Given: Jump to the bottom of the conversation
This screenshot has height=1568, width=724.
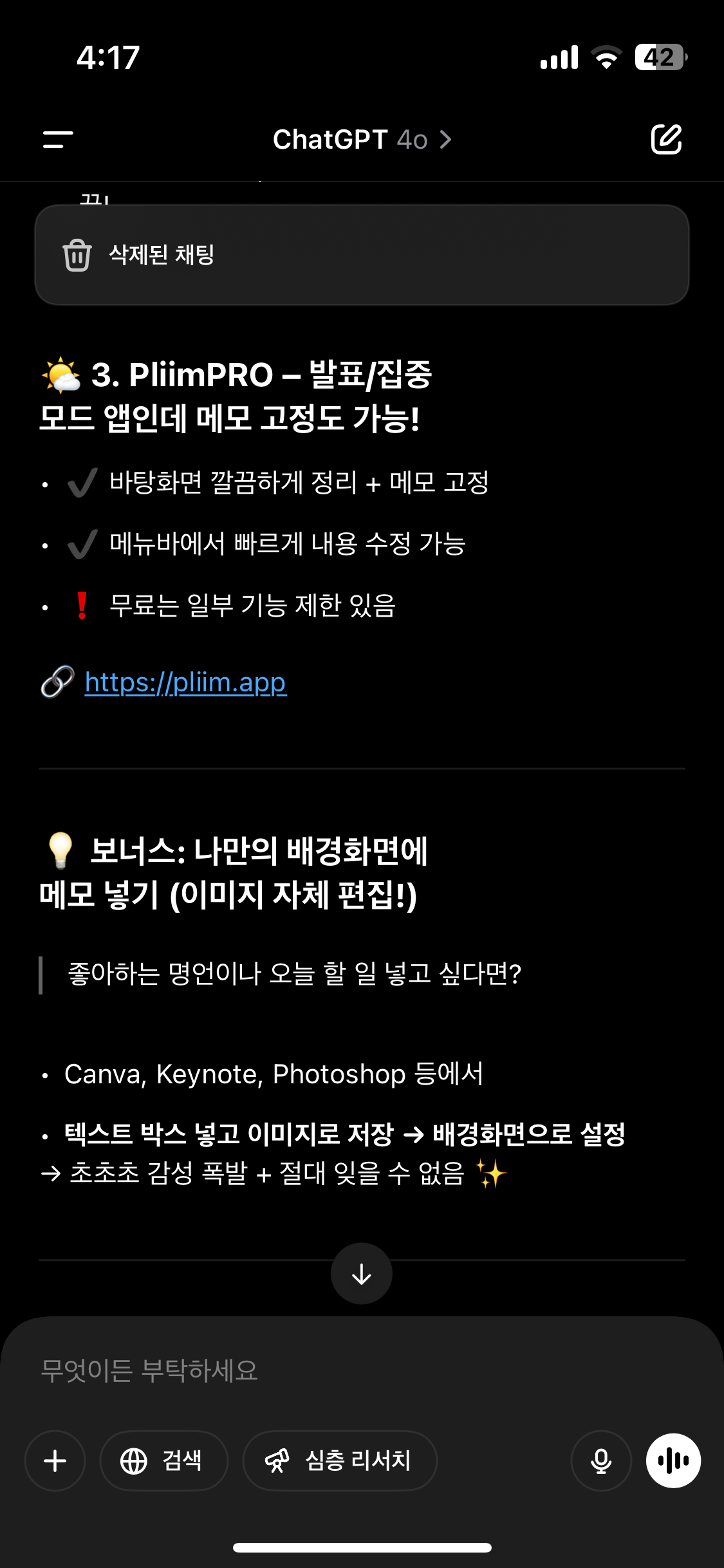Looking at the screenshot, I should [362, 1273].
